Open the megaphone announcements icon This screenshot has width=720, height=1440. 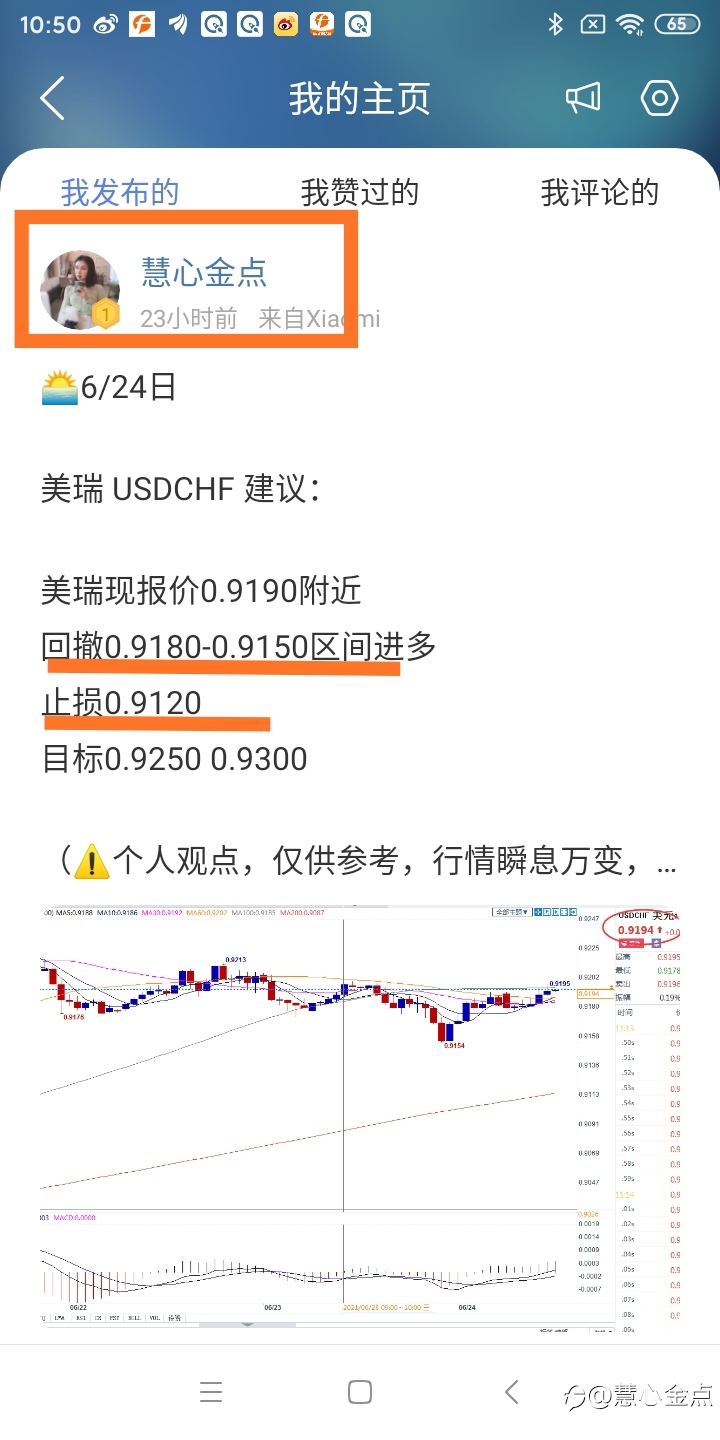click(583, 98)
